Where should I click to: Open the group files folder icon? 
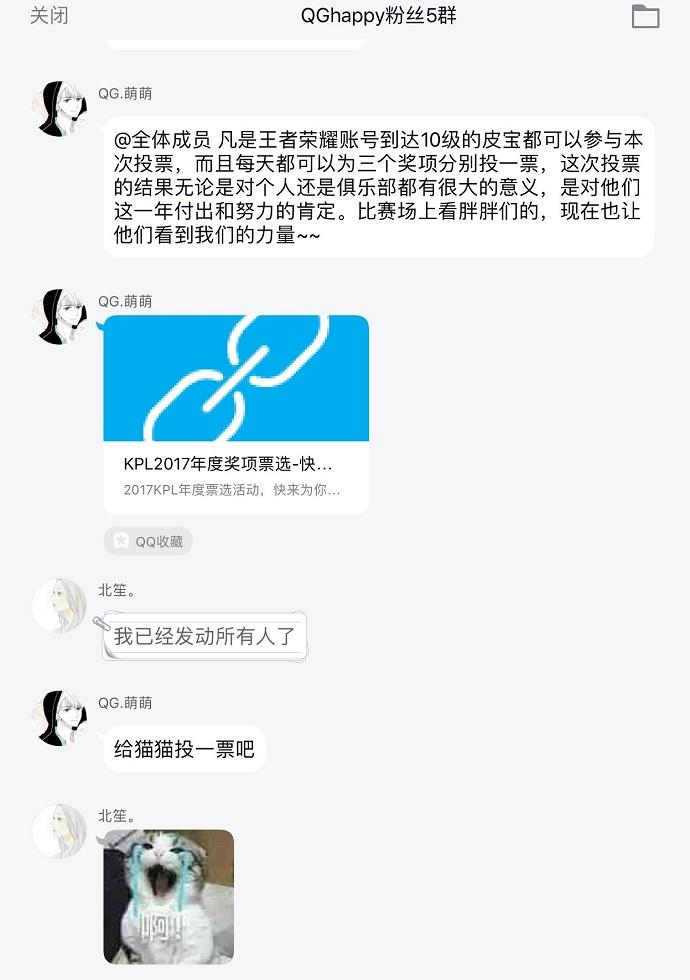(645, 16)
